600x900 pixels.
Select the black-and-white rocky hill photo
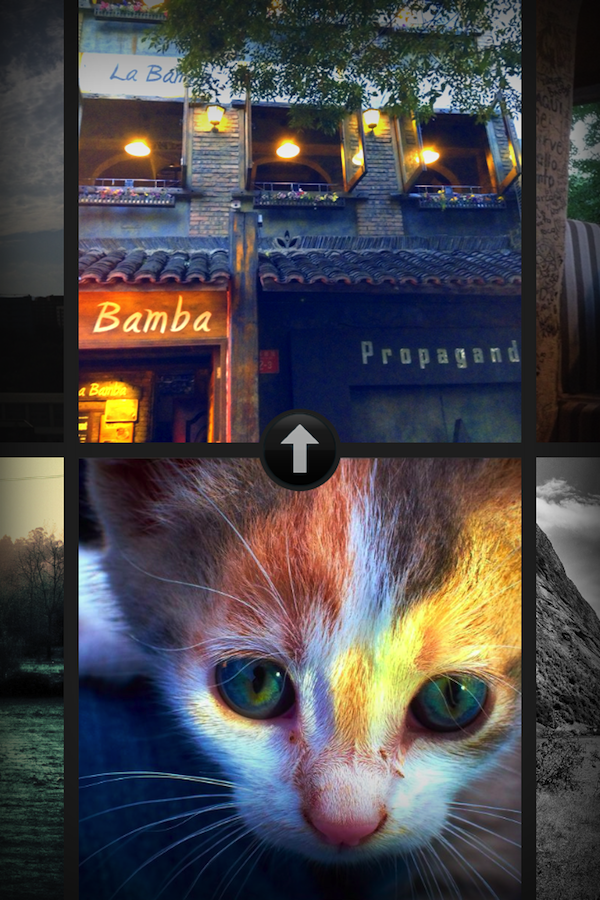coord(568,680)
